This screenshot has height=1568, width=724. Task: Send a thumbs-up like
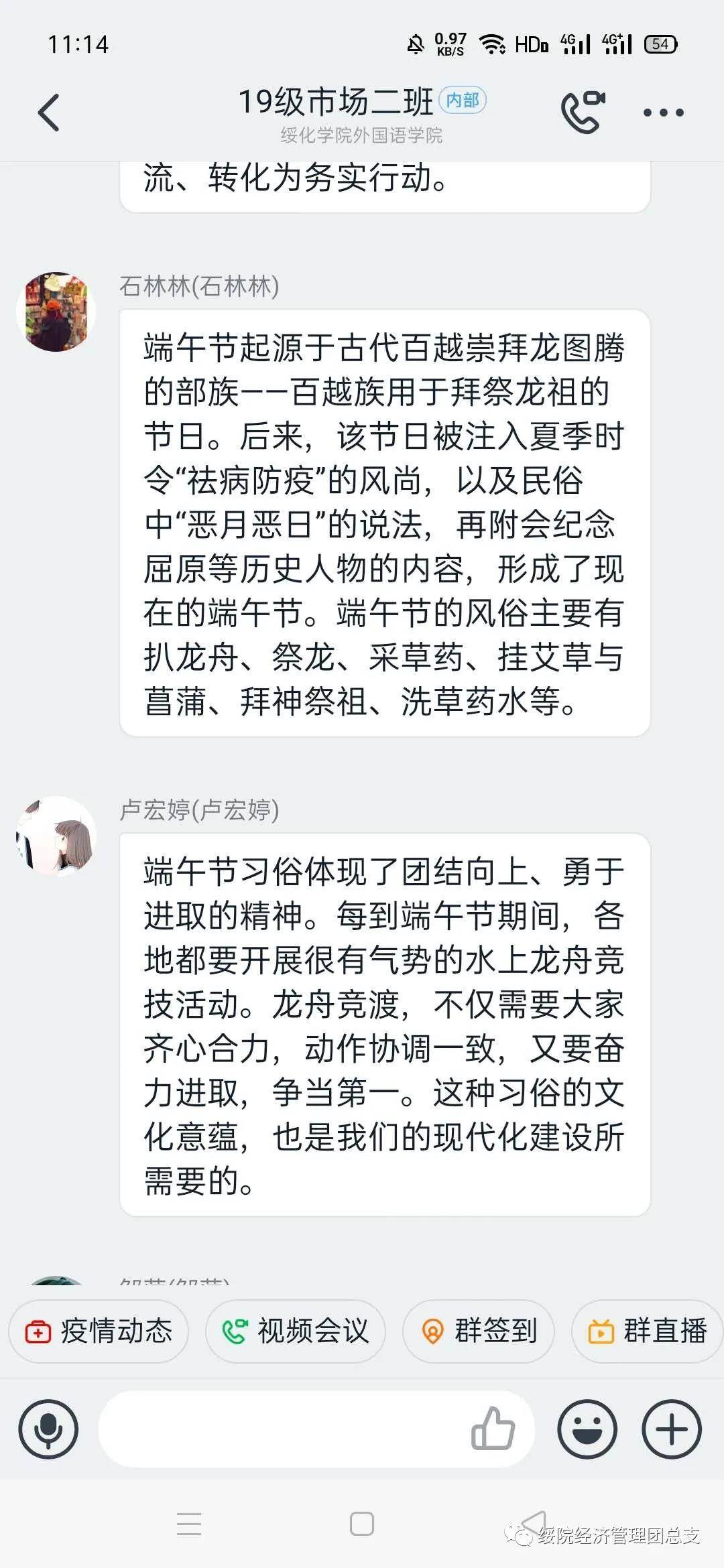[x=493, y=1428]
